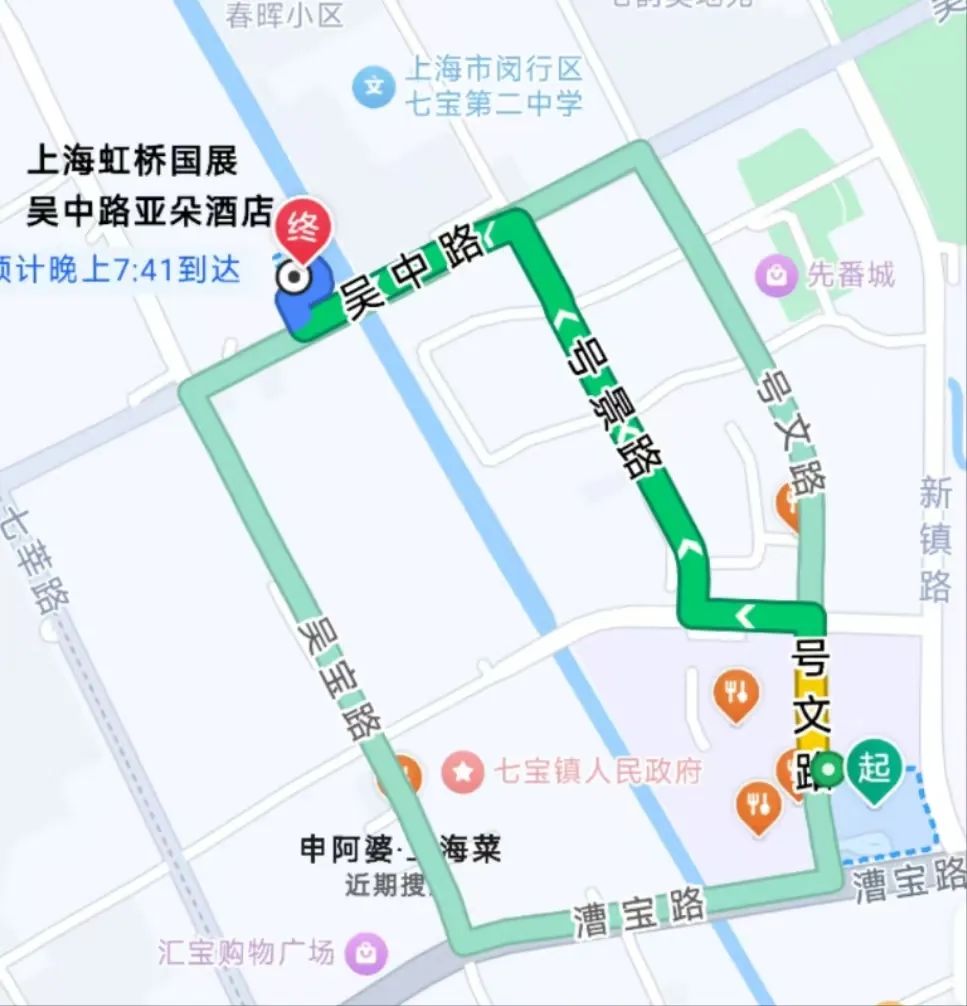Tap the green start point marker
The width and height of the screenshot is (967, 1006).
pos(874,770)
